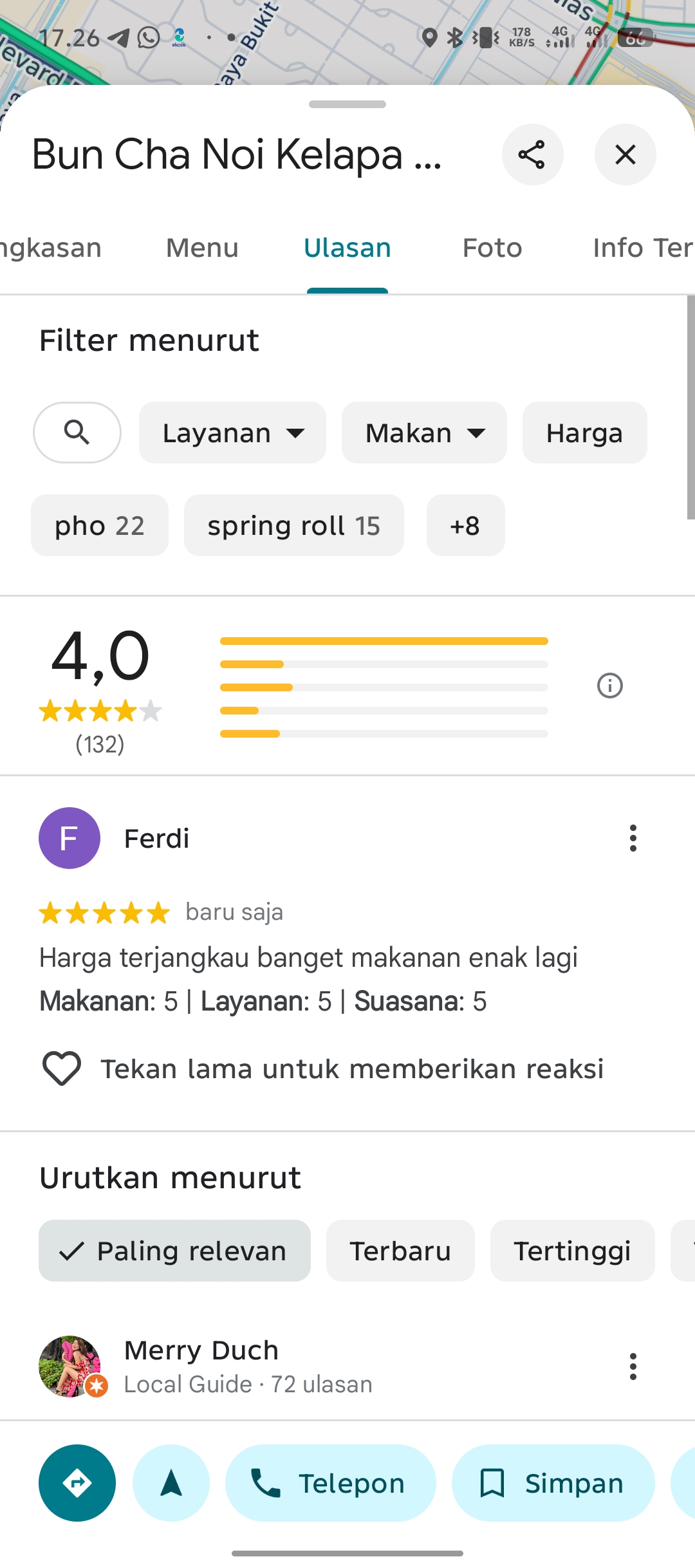Open the rating info icon
The image size is (695, 1568).
coord(610,686)
